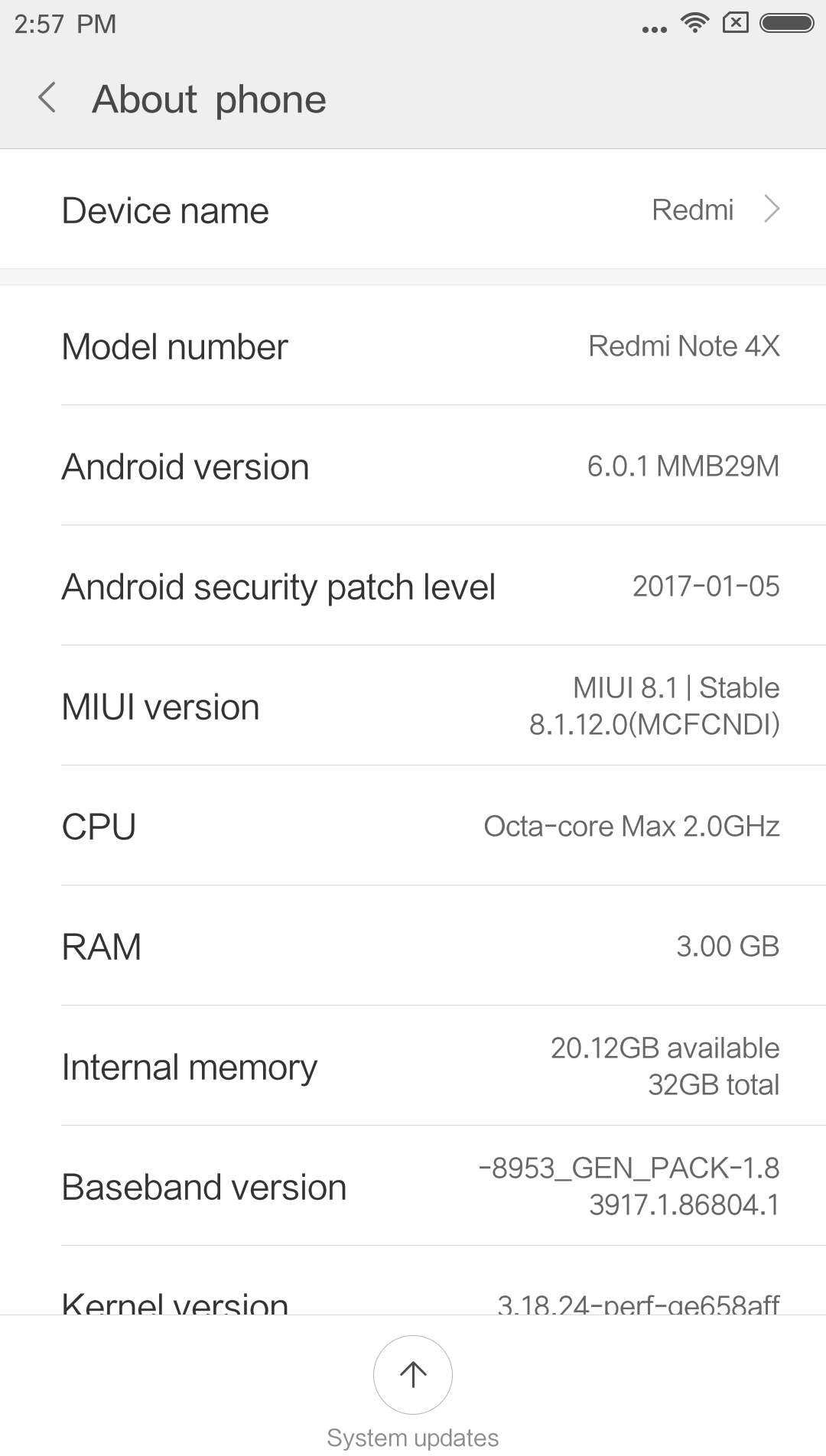This screenshot has width=826, height=1456.
Task: Go back from About phone
Action: tap(47, 99)
